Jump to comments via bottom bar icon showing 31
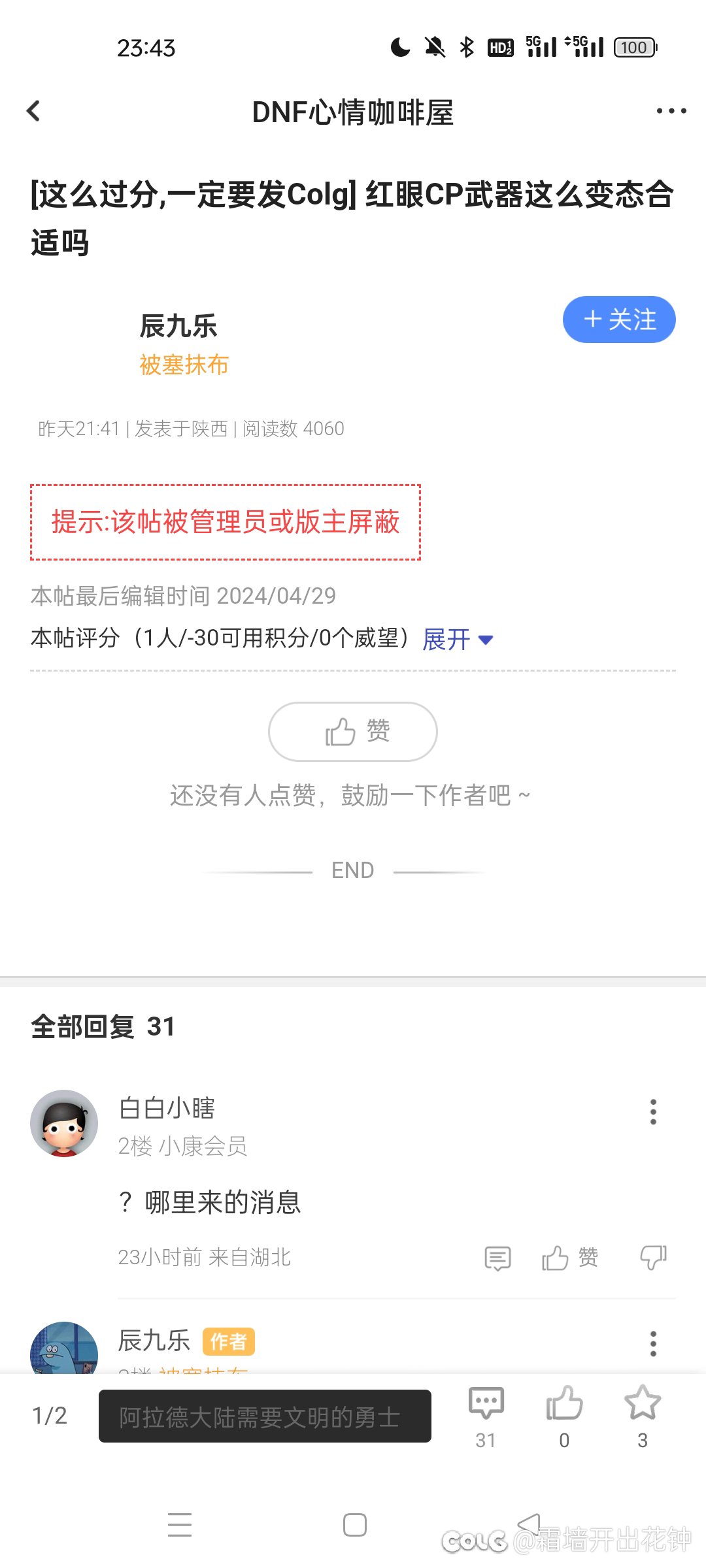 click(486, 1416)
